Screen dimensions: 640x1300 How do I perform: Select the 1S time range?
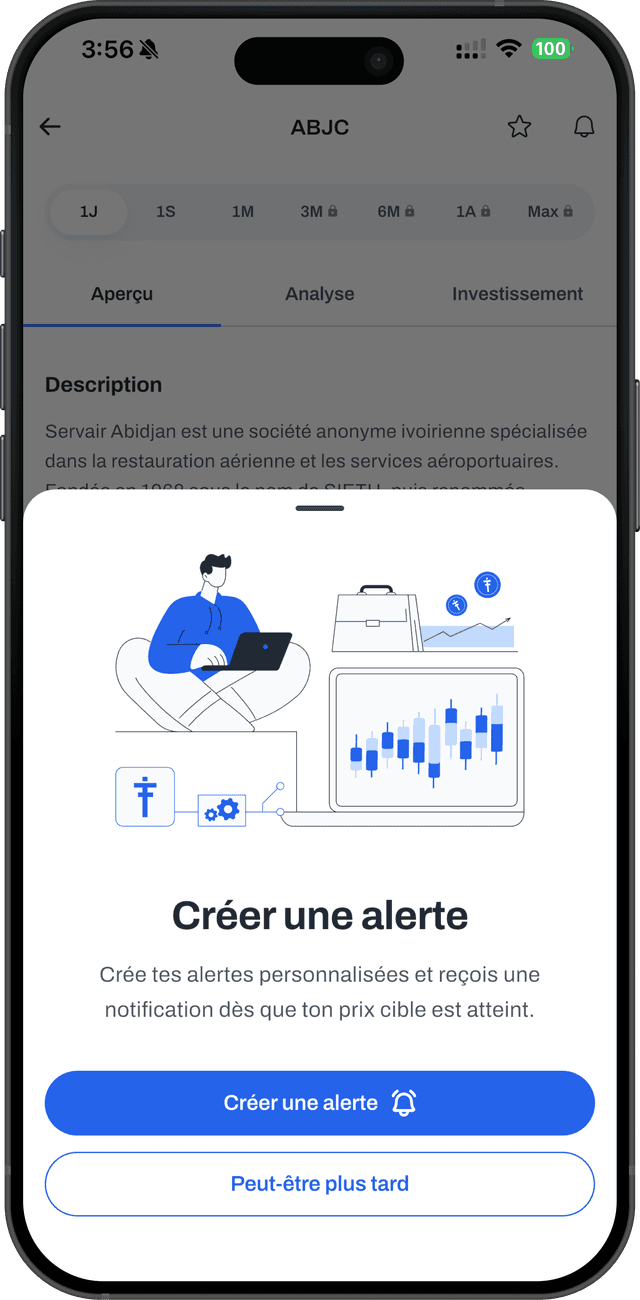[166, 212]
